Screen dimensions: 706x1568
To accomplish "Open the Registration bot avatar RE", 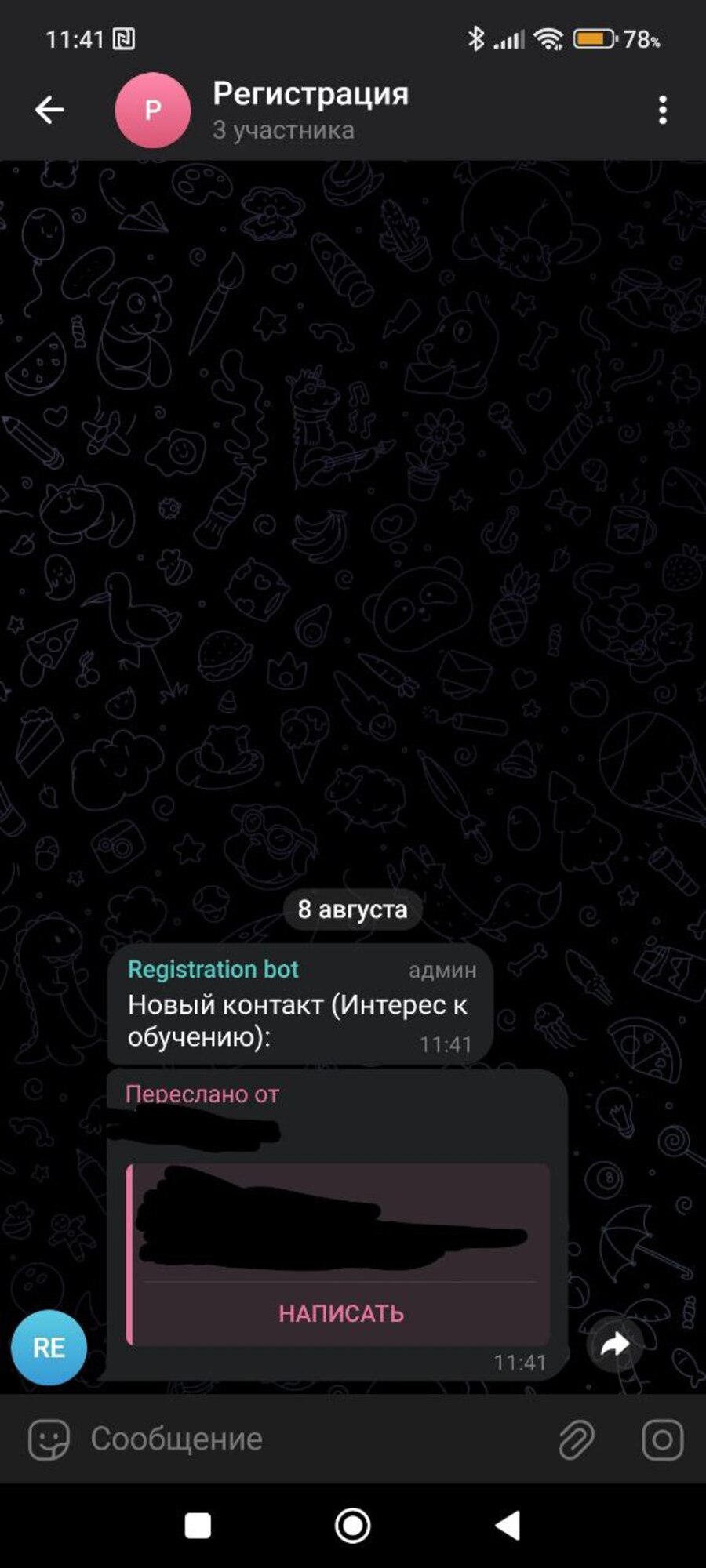I will (49, 1348).
